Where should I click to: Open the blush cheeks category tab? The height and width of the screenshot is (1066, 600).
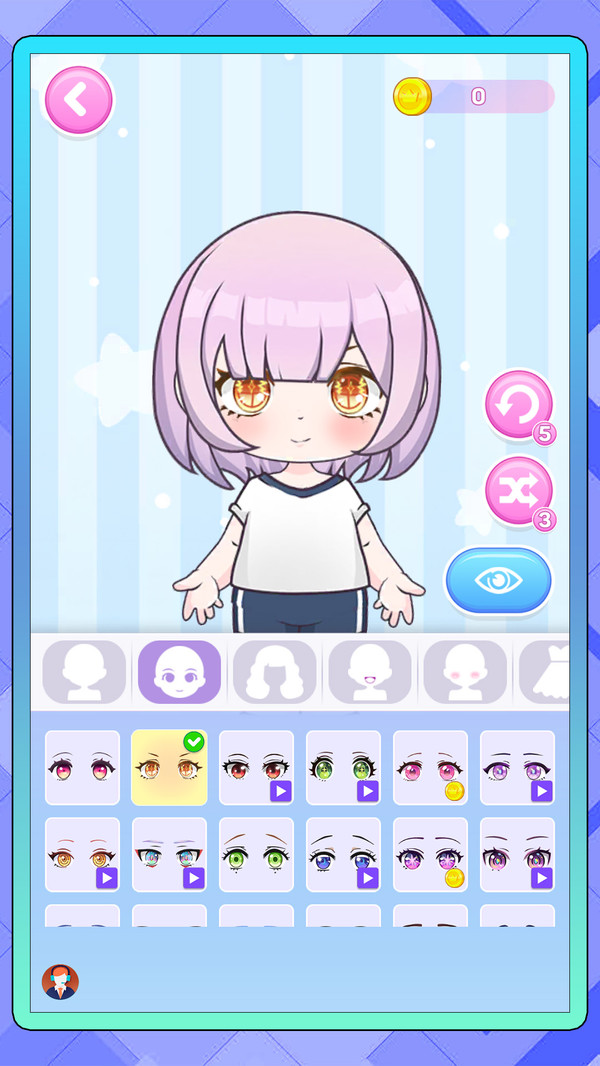tap(465, 672)
